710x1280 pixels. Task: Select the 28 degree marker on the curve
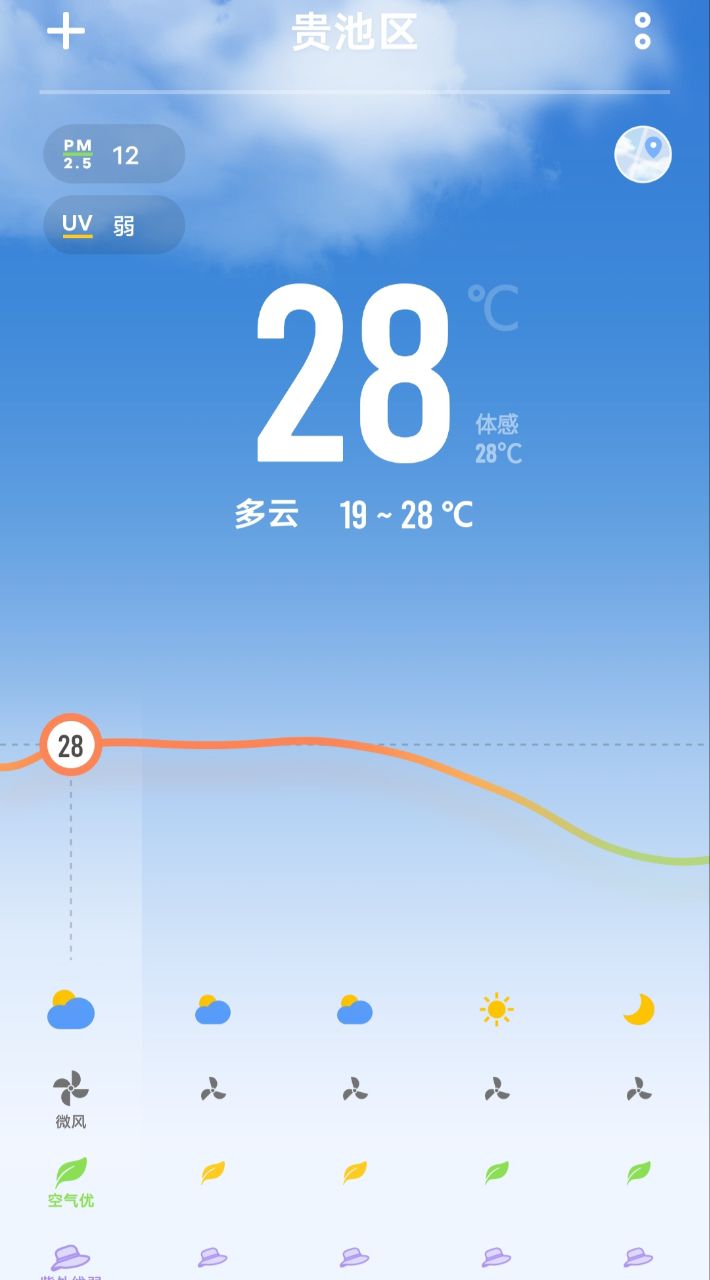click(70, 745)
